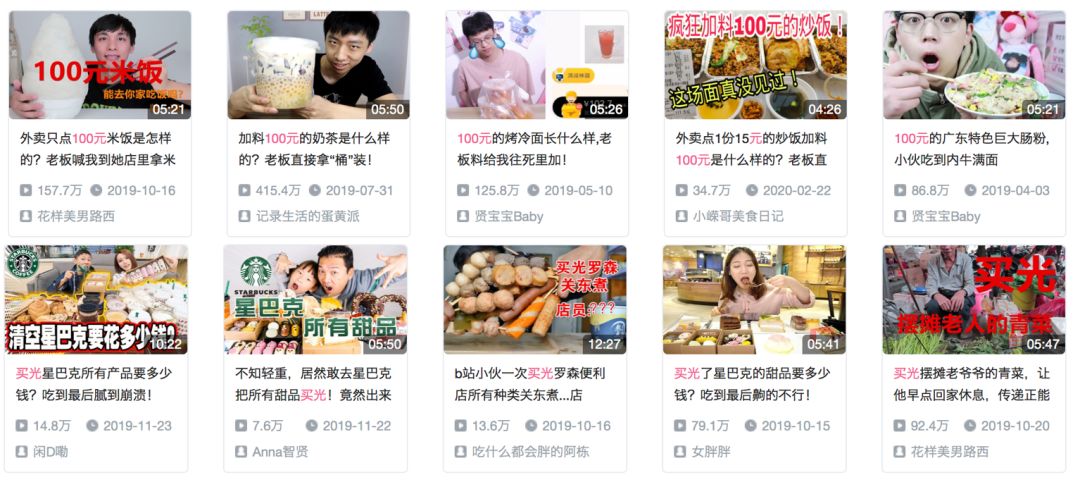1080x482 pixels.
Task: Open the 100元烤冷面 video
Action: point(536,65)
